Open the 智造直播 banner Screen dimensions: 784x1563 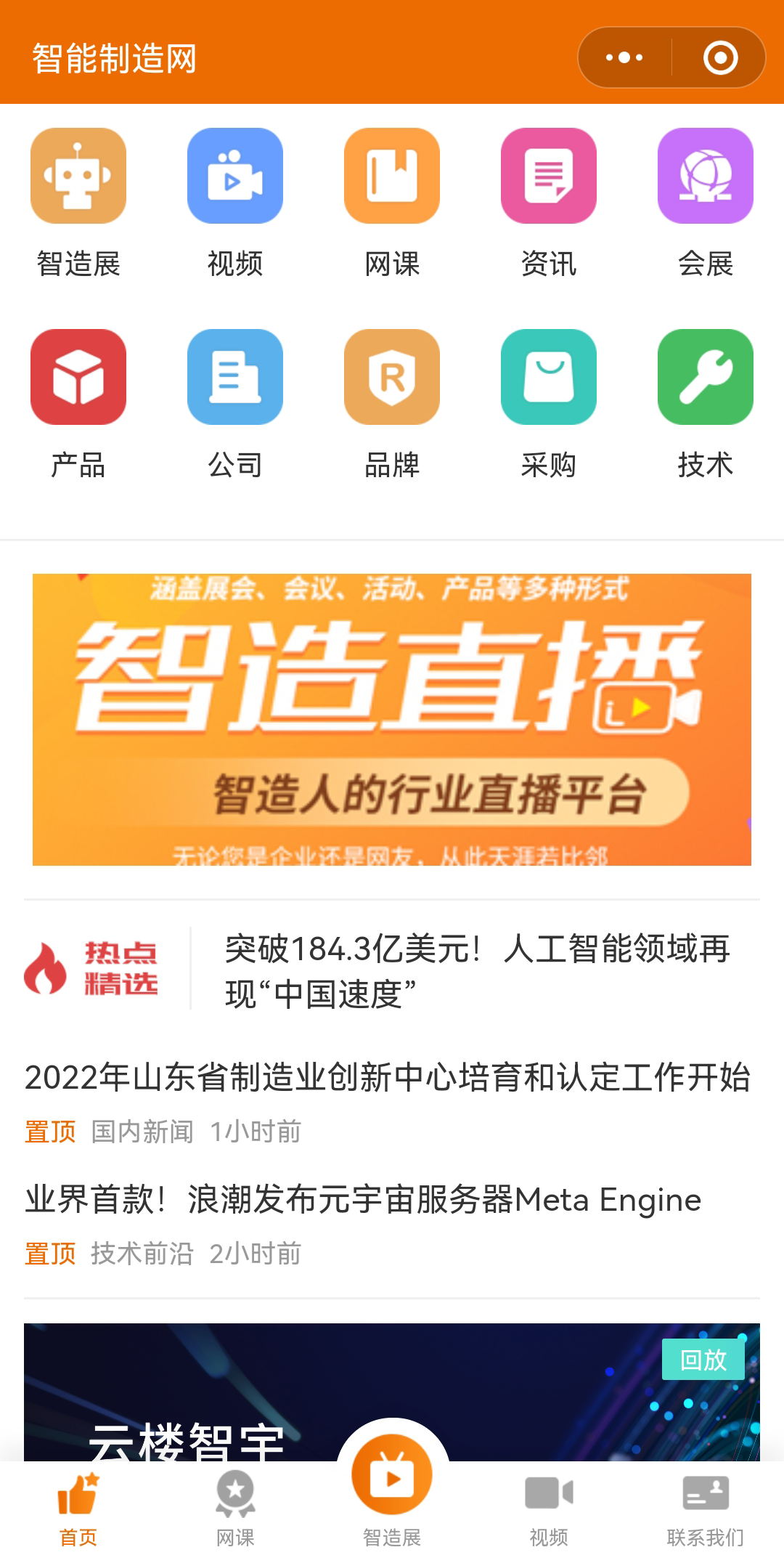pos(392,719)
